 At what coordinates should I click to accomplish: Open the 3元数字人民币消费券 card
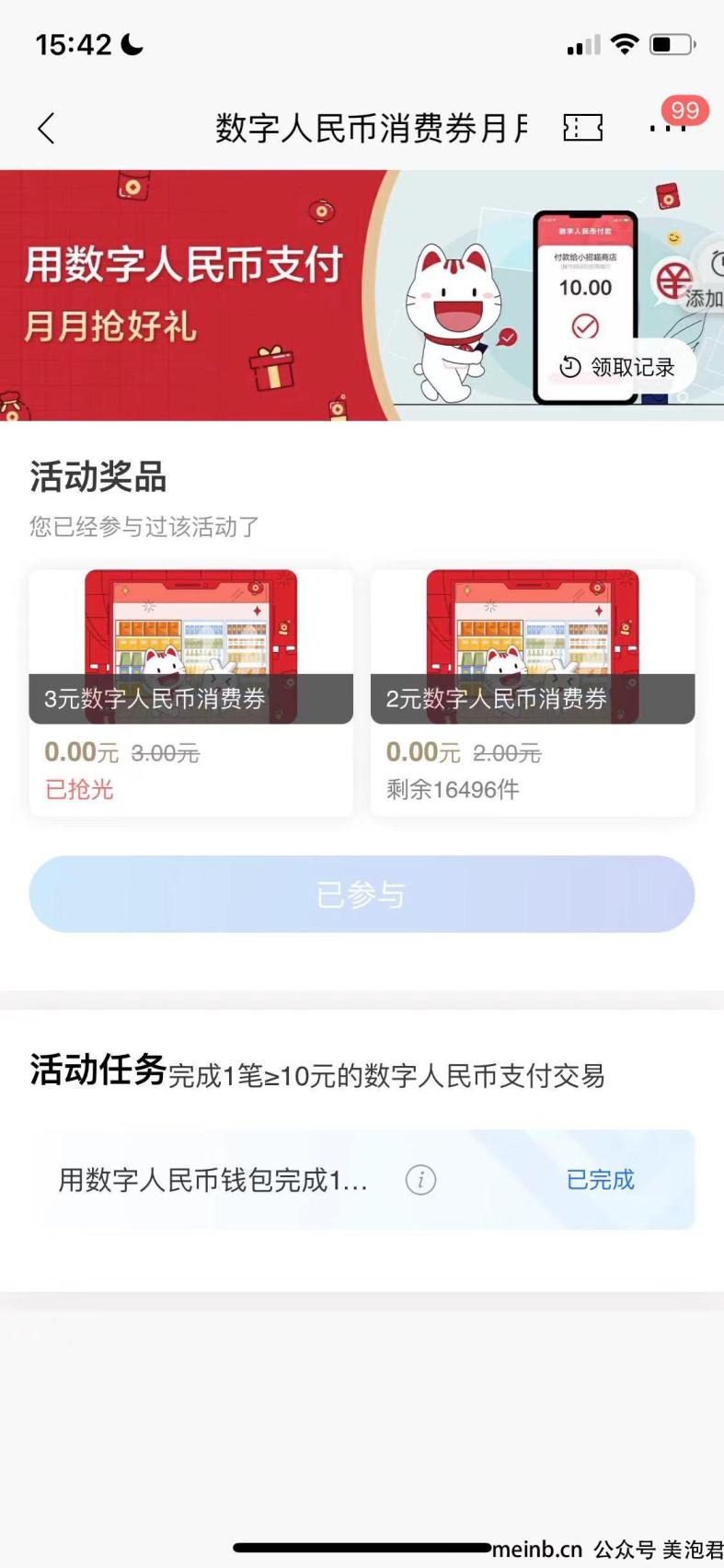pos(191,692)
